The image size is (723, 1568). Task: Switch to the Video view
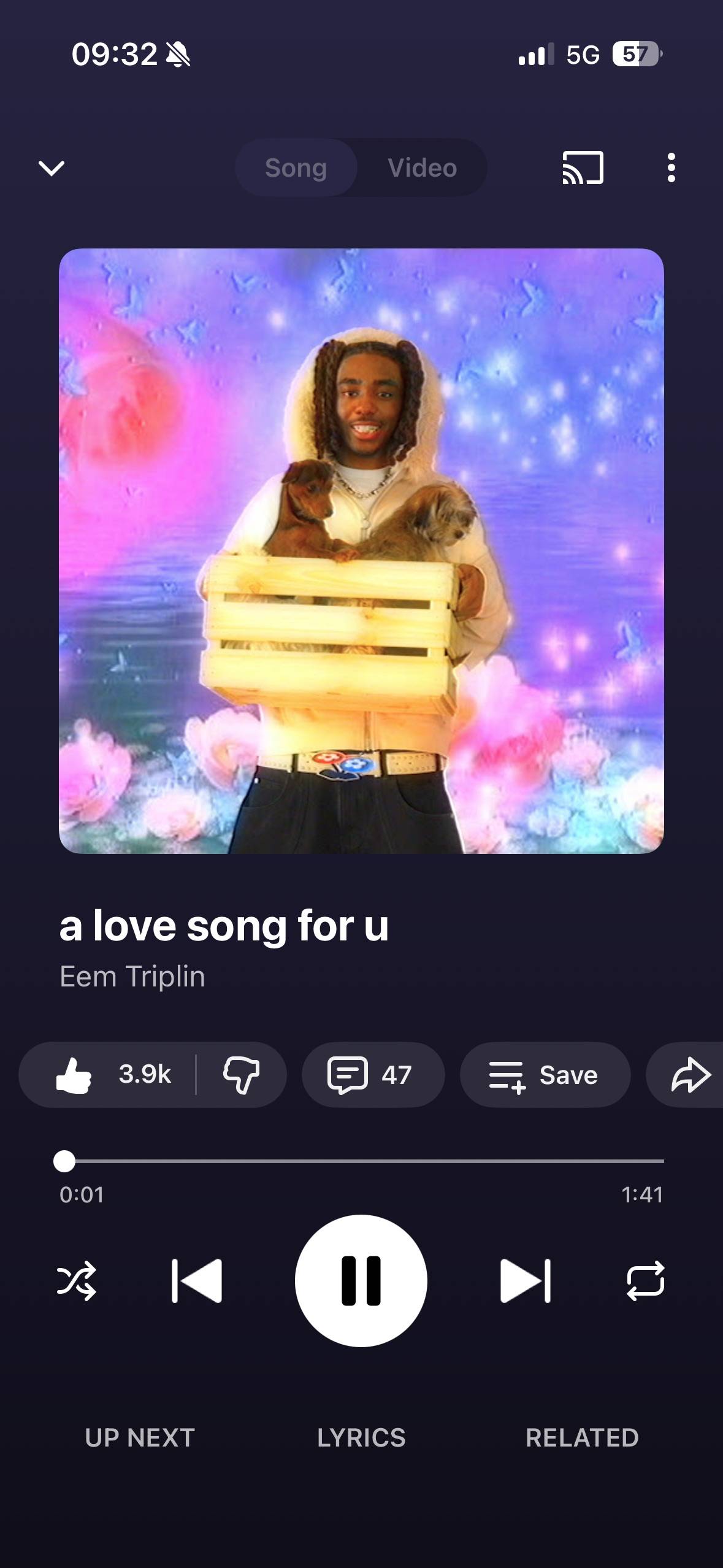423,168
